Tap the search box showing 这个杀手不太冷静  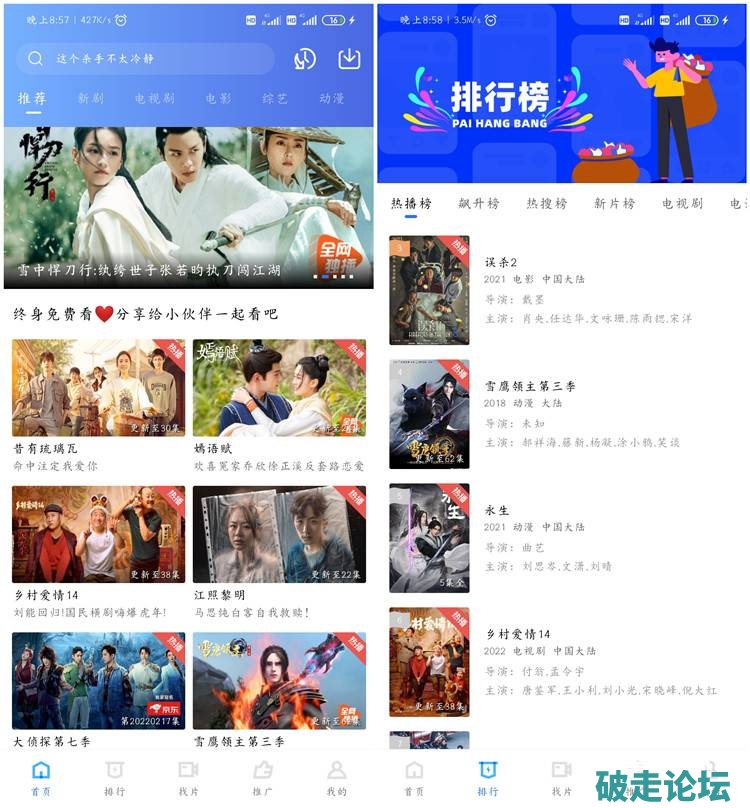click(x=145, y=59)
